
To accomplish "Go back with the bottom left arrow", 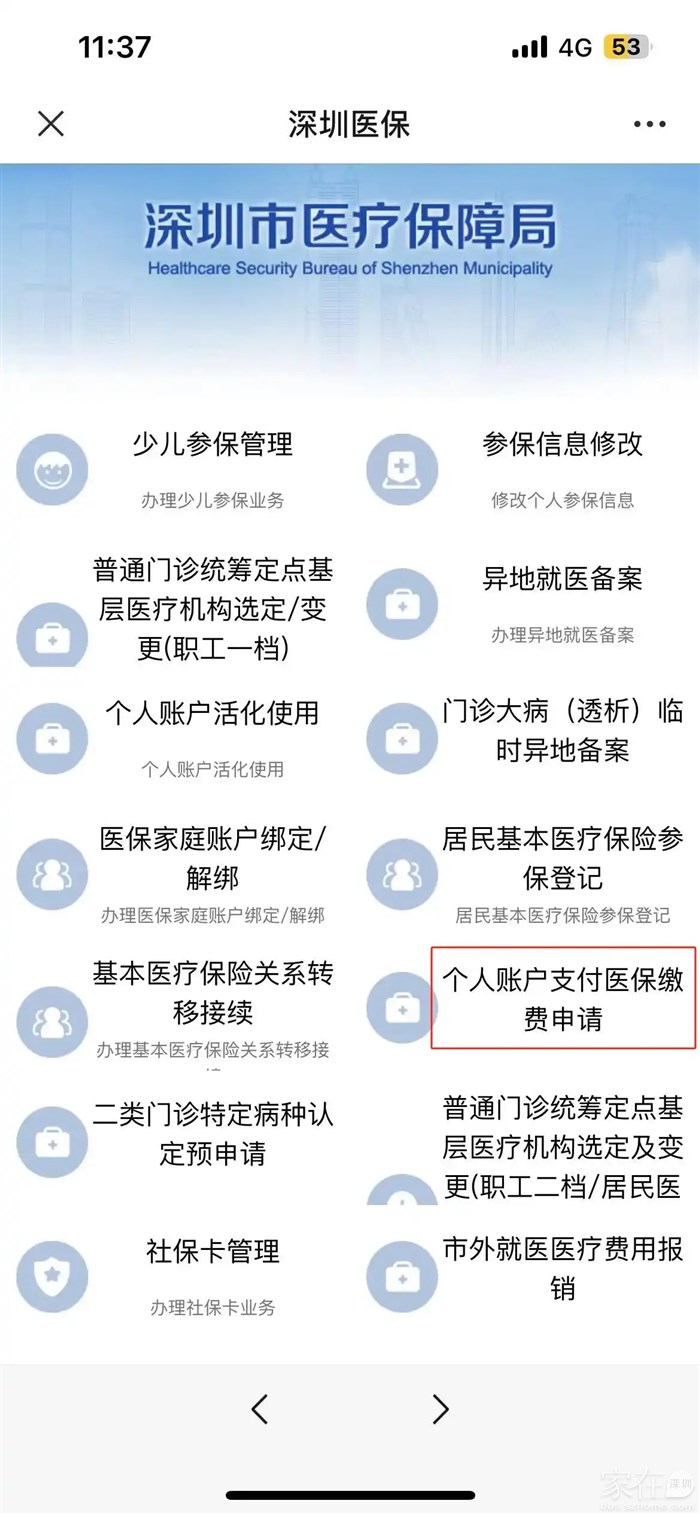I will [x=260, y=1409].
